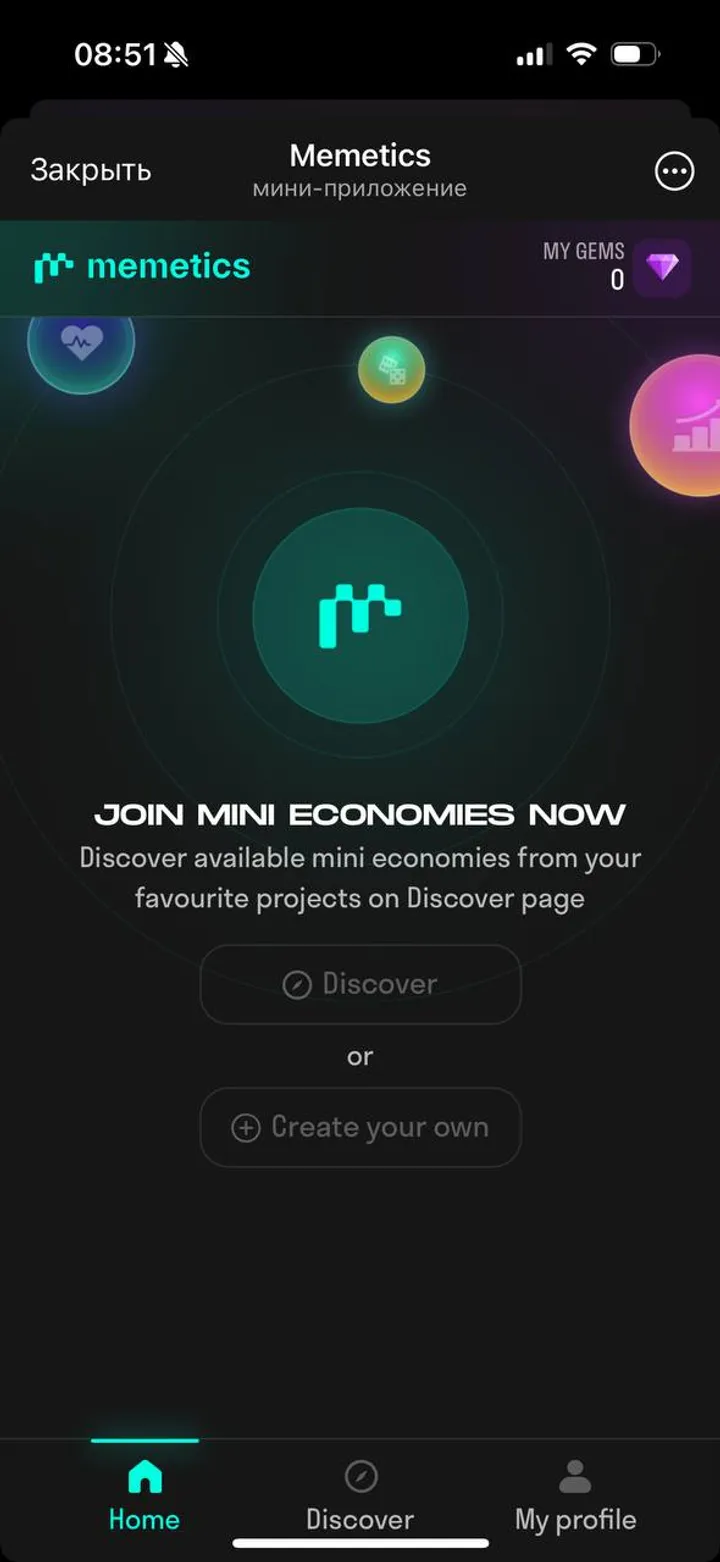The image size is (720, 1562).
Task: Tap the Discover button under mini economies
Action: 360,984
